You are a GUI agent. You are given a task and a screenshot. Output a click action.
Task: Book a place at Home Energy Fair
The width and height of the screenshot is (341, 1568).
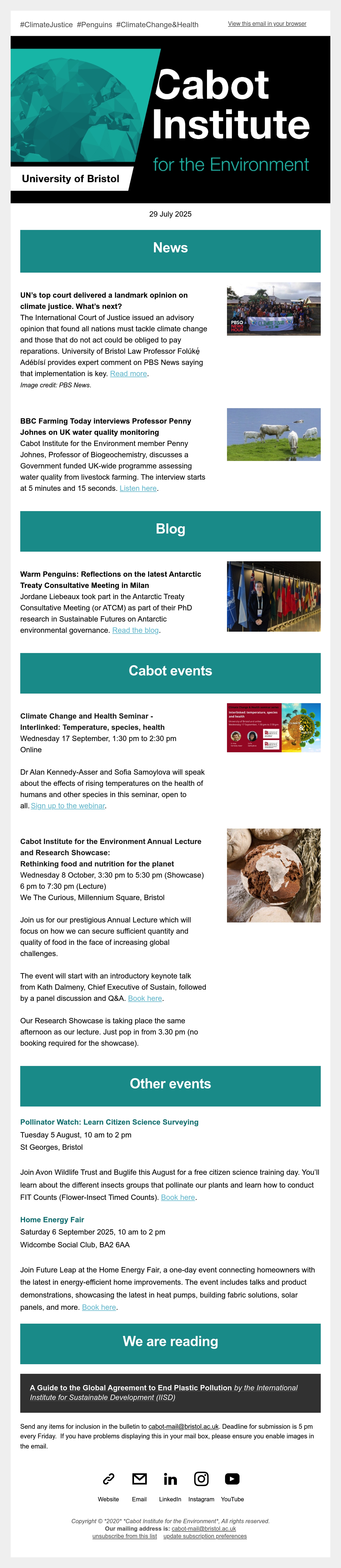(x=99, y=1307)
